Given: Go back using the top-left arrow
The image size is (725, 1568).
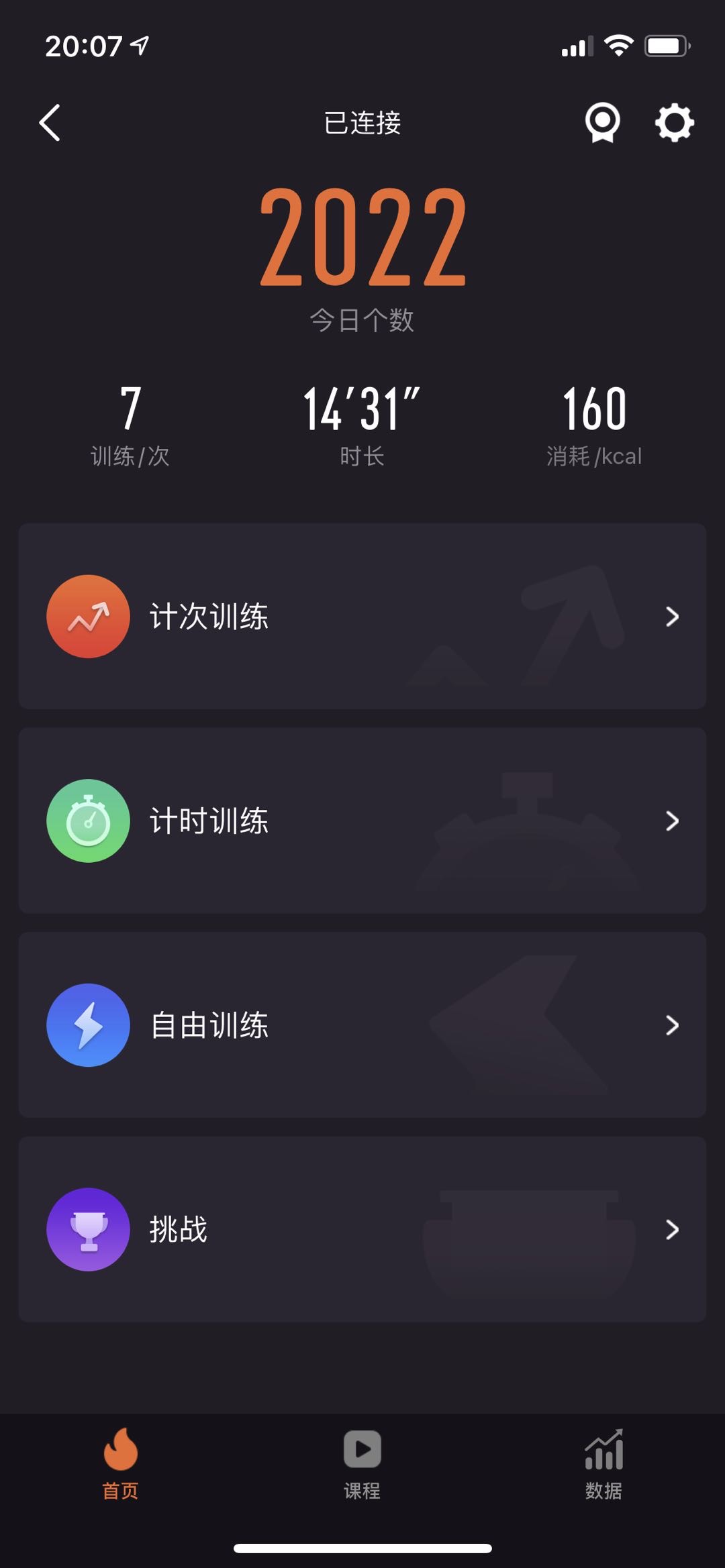Looking at the screenshot, I should 50,123.
